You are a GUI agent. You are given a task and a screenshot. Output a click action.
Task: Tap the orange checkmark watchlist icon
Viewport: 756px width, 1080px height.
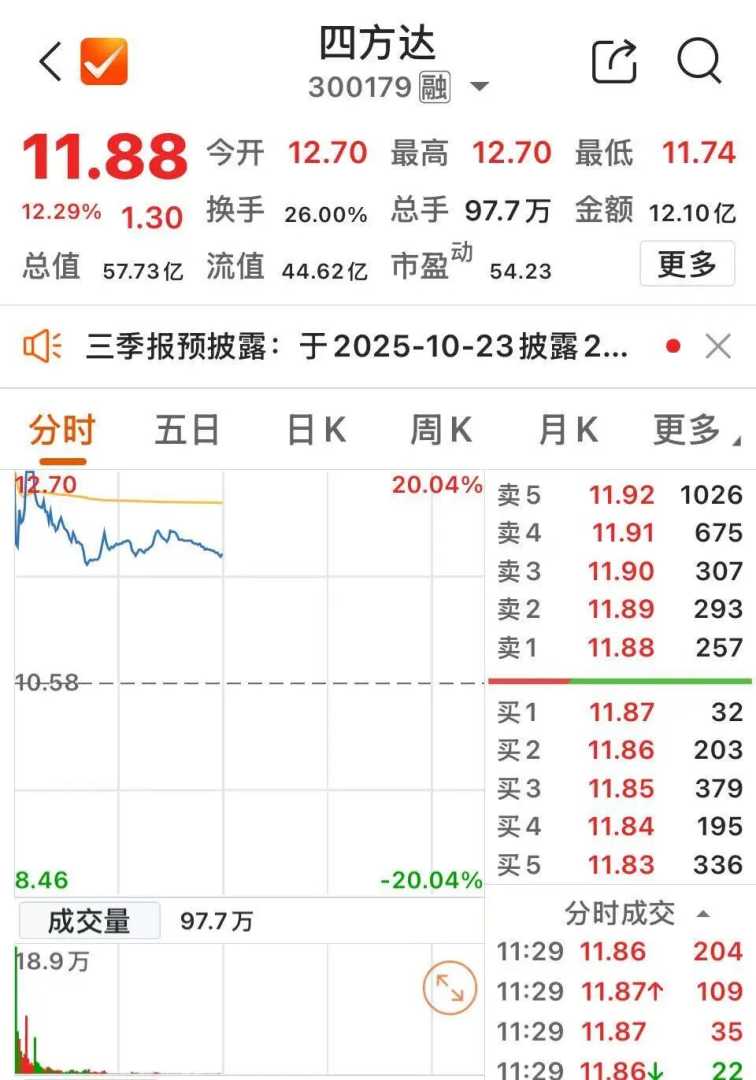[104, 62]
